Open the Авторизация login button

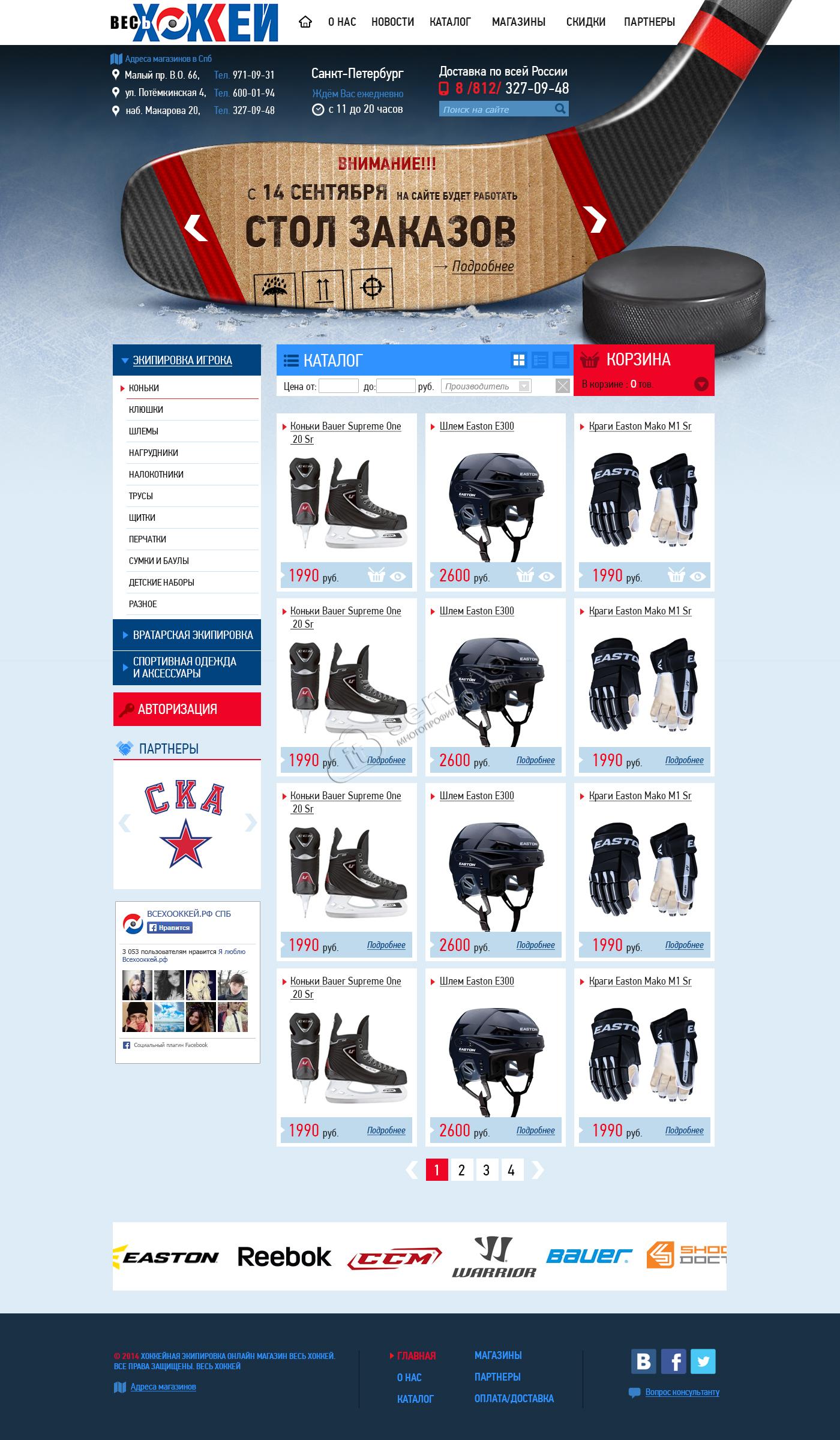[x=187, y=709]
